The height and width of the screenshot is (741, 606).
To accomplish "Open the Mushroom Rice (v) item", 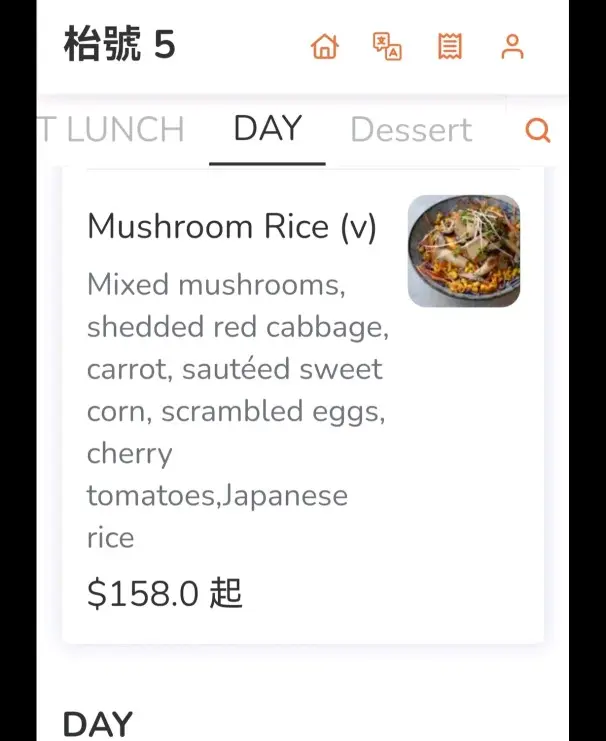I will pos(232,227).
